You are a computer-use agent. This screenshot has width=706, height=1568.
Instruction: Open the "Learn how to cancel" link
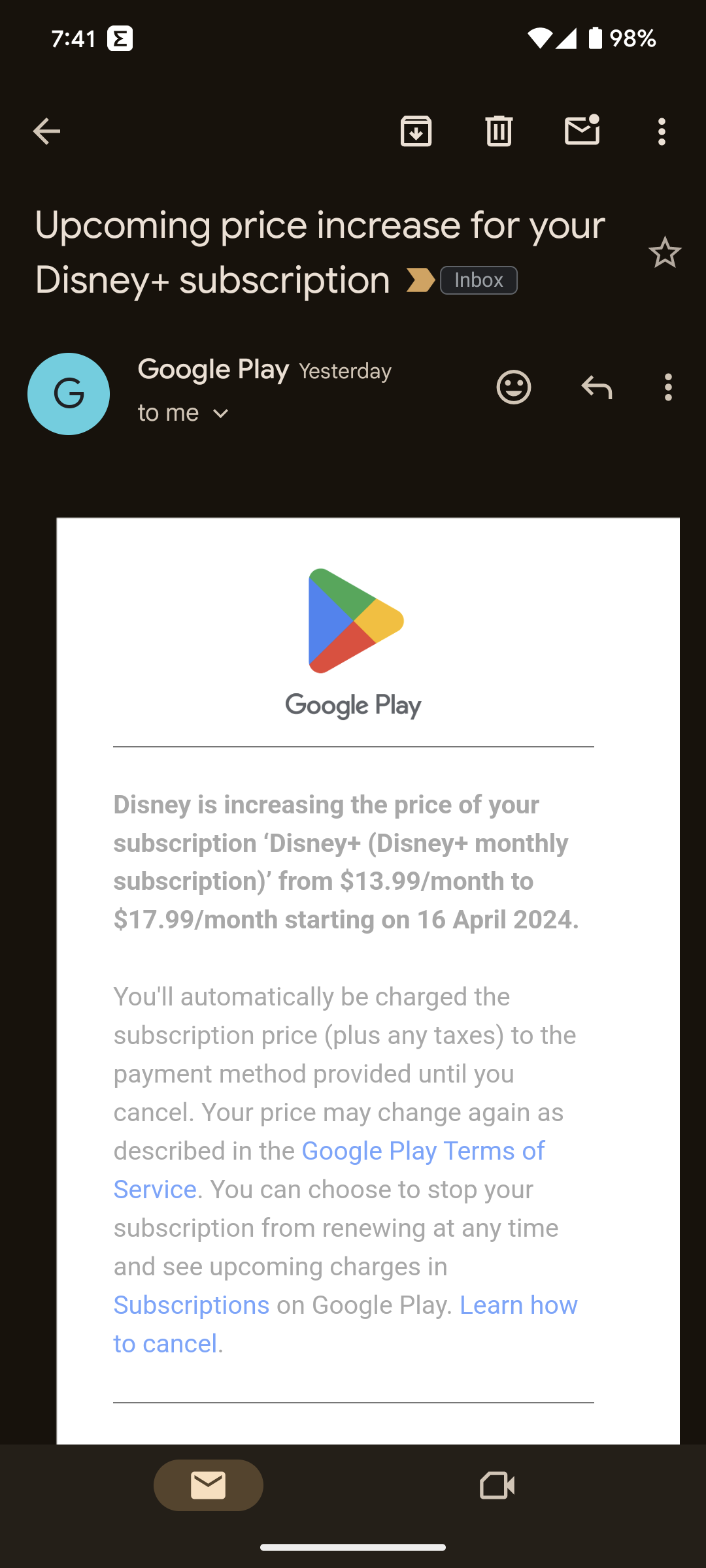click(x=518, y=1305)
